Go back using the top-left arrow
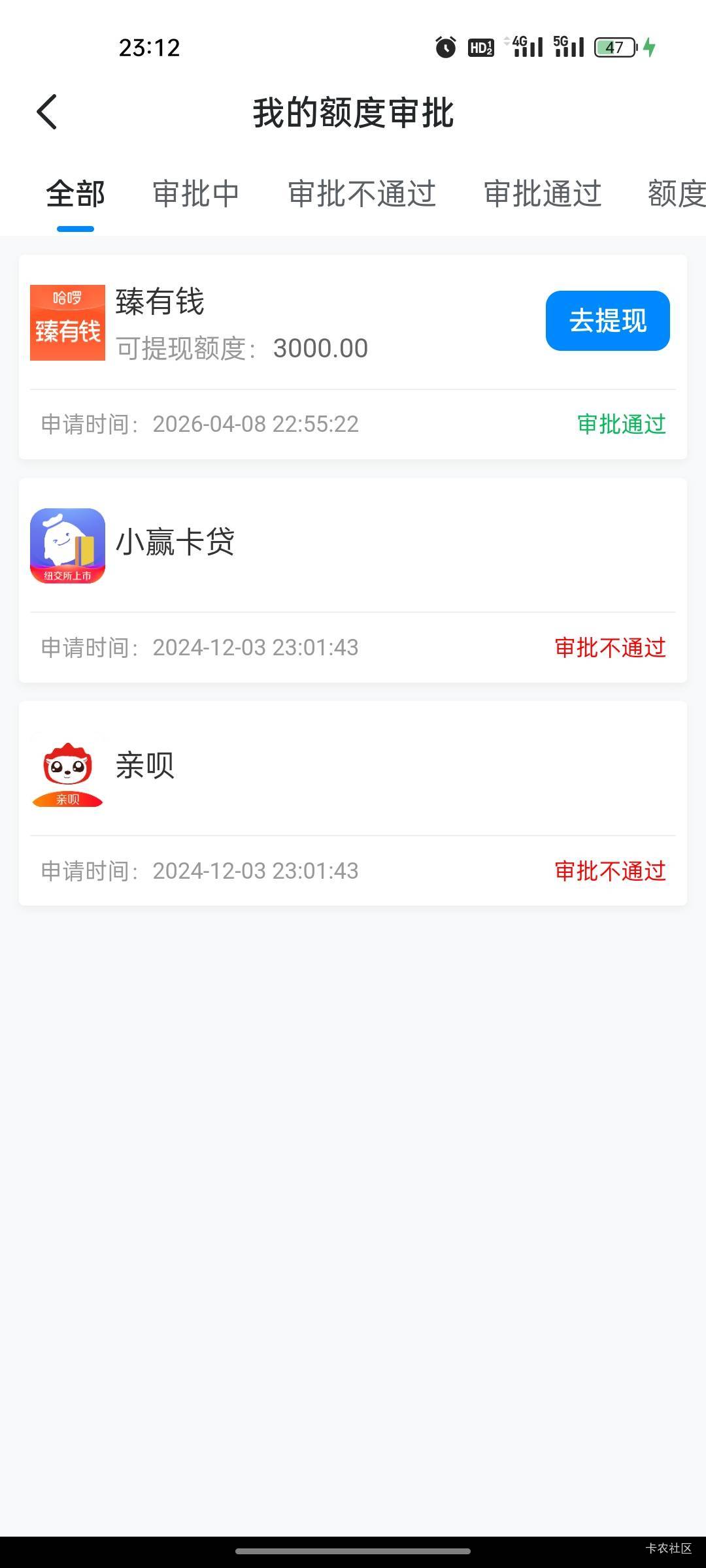 pyautogui.click(x=46, y=112)
